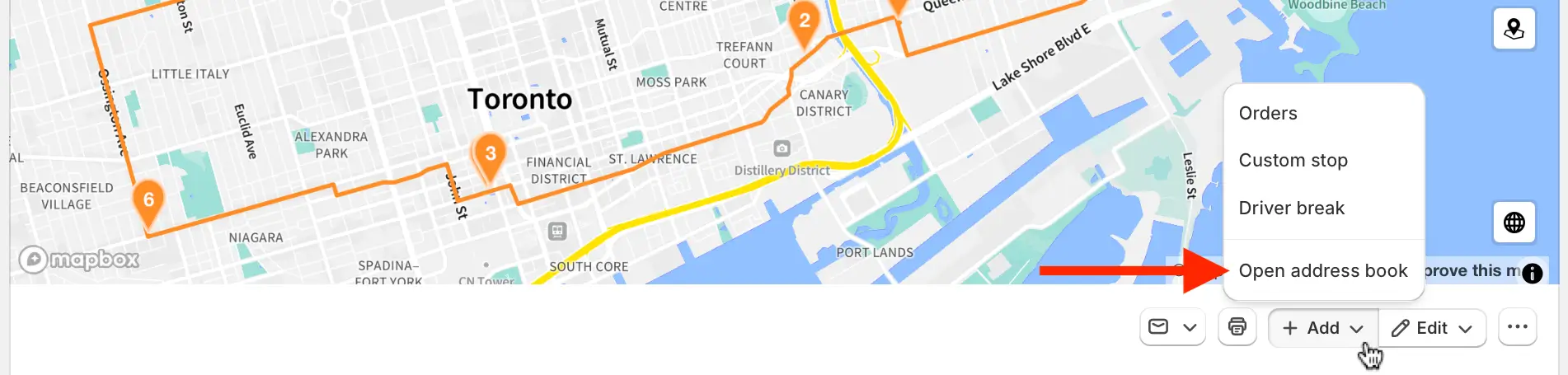Image resolution: width=1568 pixels, height=375 pixels.
Task: Tap the globe map style button
Action: tap(1514, 223)
